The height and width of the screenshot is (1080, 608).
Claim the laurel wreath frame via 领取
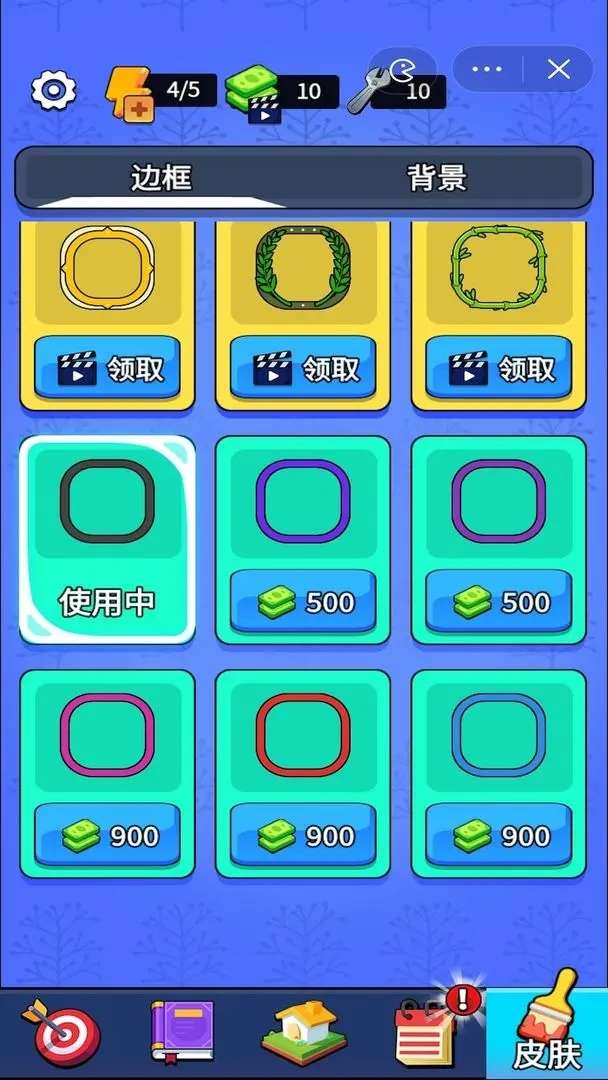coord(304,368)
